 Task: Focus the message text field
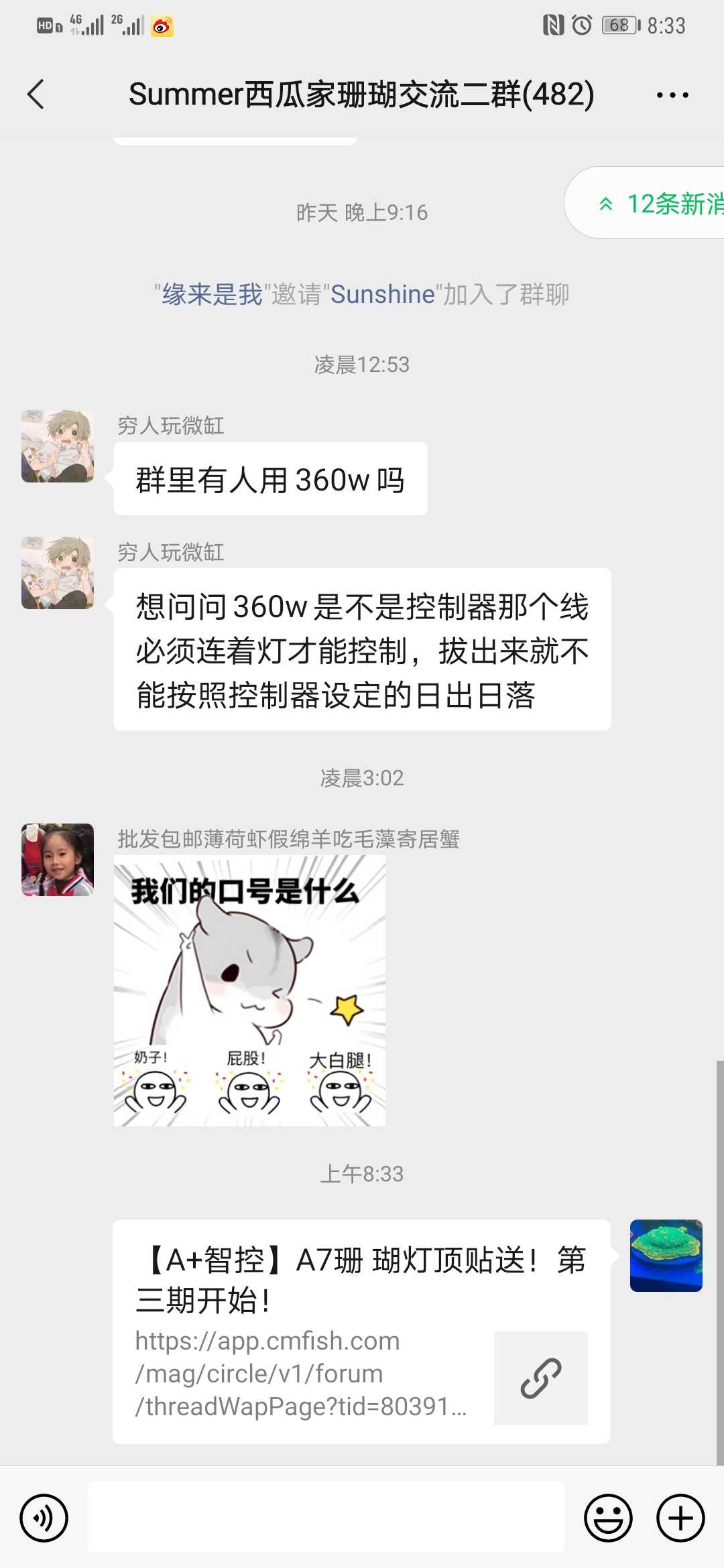(x=326, y=1518)
